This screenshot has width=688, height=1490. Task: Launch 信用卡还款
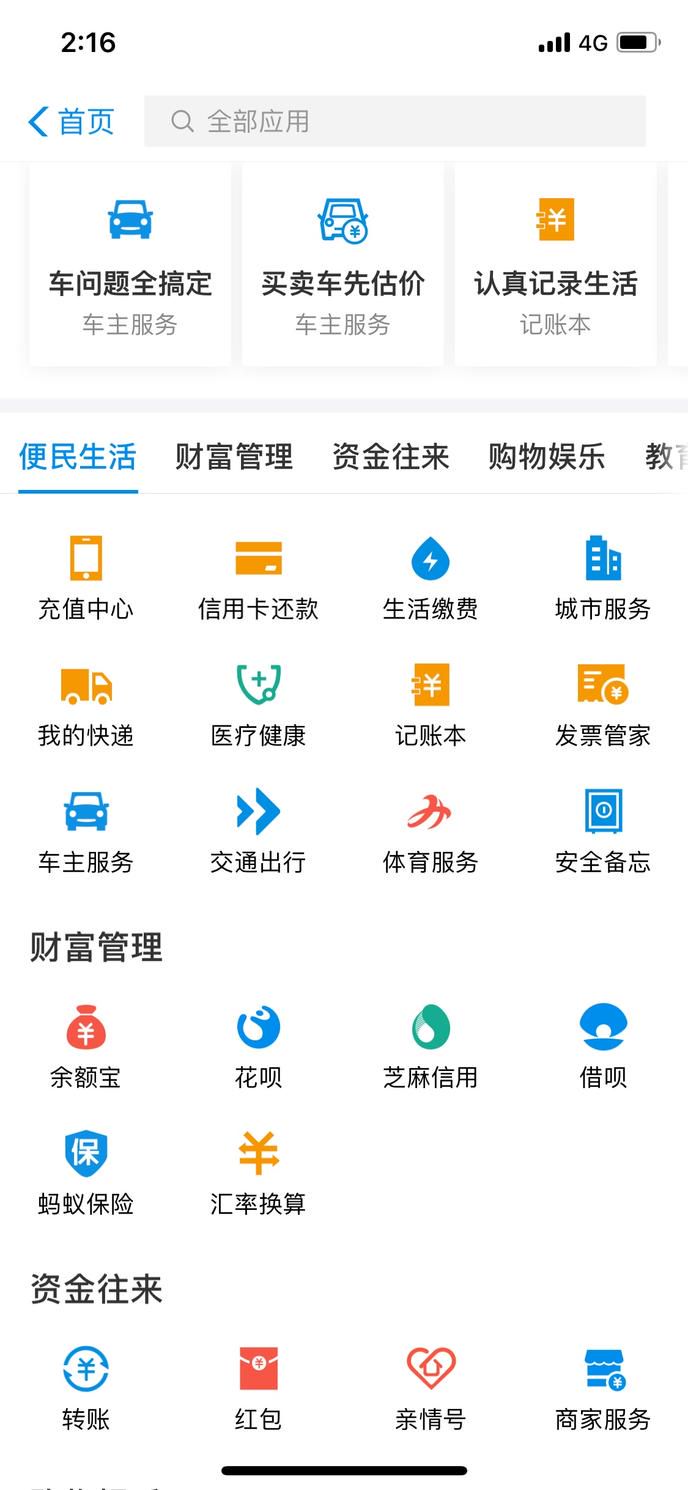pos(258,578)
